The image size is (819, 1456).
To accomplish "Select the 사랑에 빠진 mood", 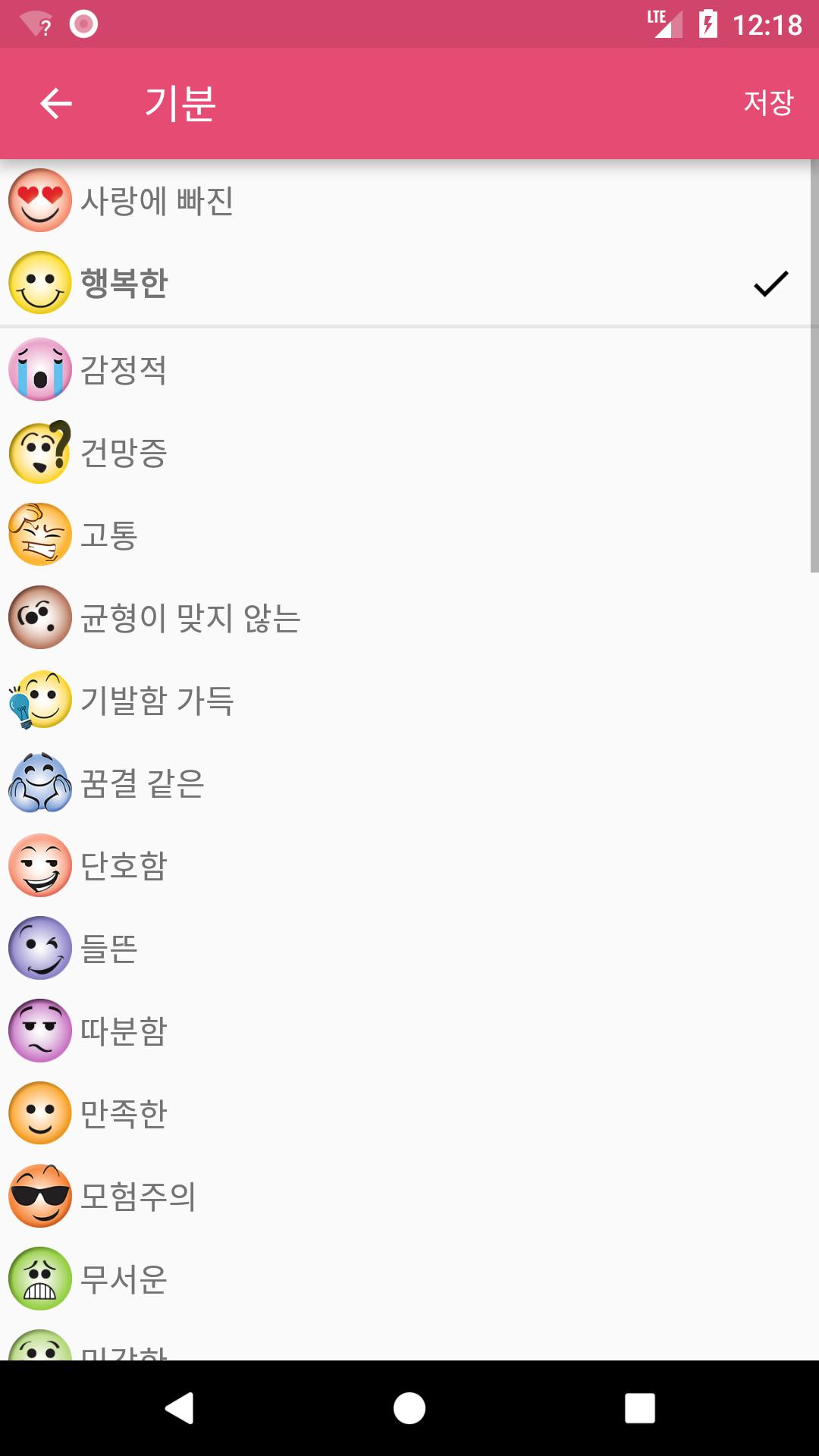I will click(x=409, y=201).
